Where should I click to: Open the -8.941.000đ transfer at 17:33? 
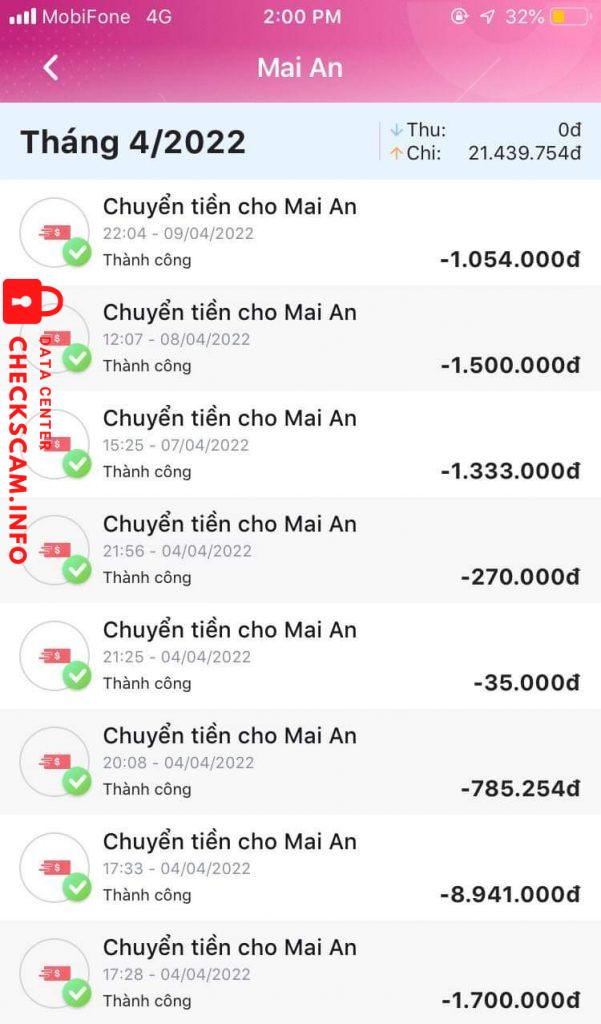point(300,868)
